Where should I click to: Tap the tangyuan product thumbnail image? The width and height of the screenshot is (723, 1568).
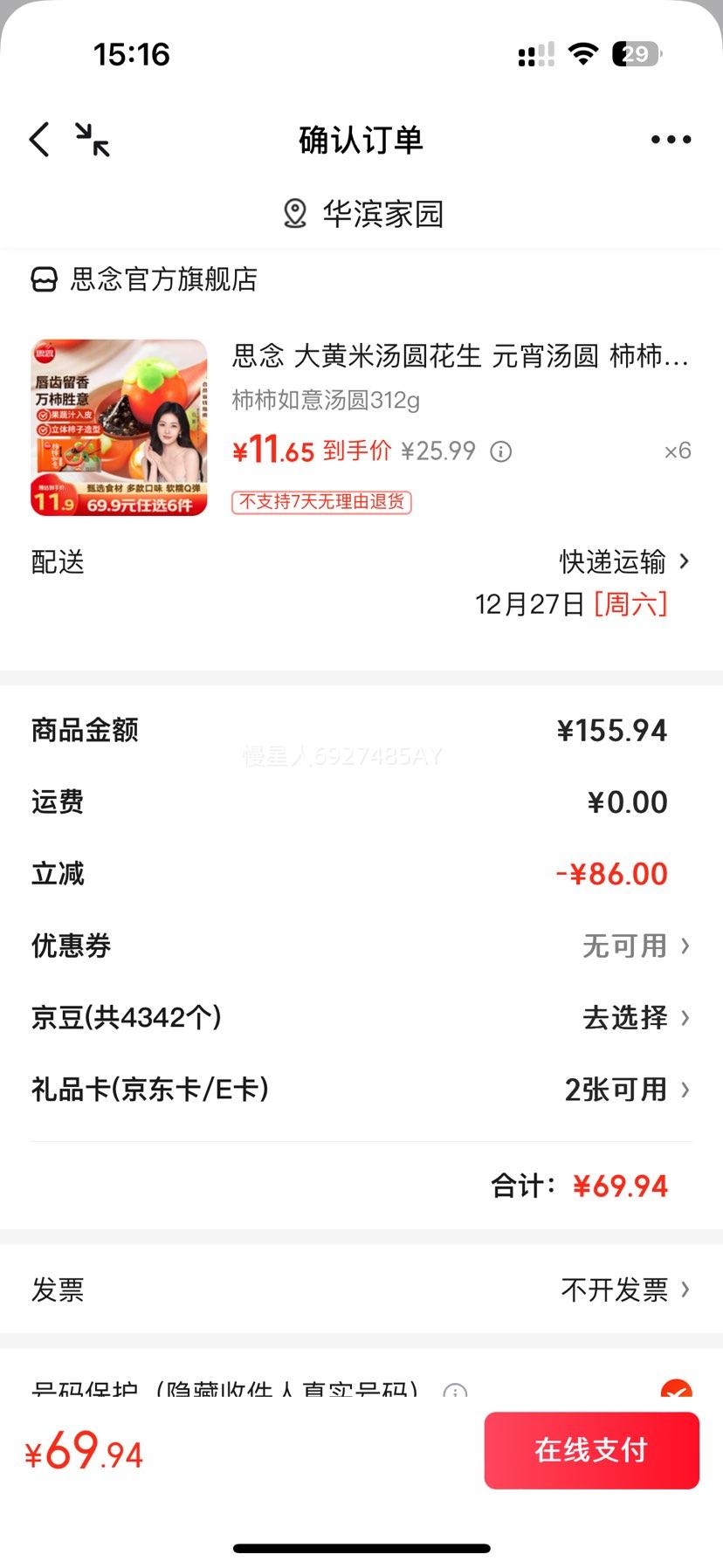(119, 426)
